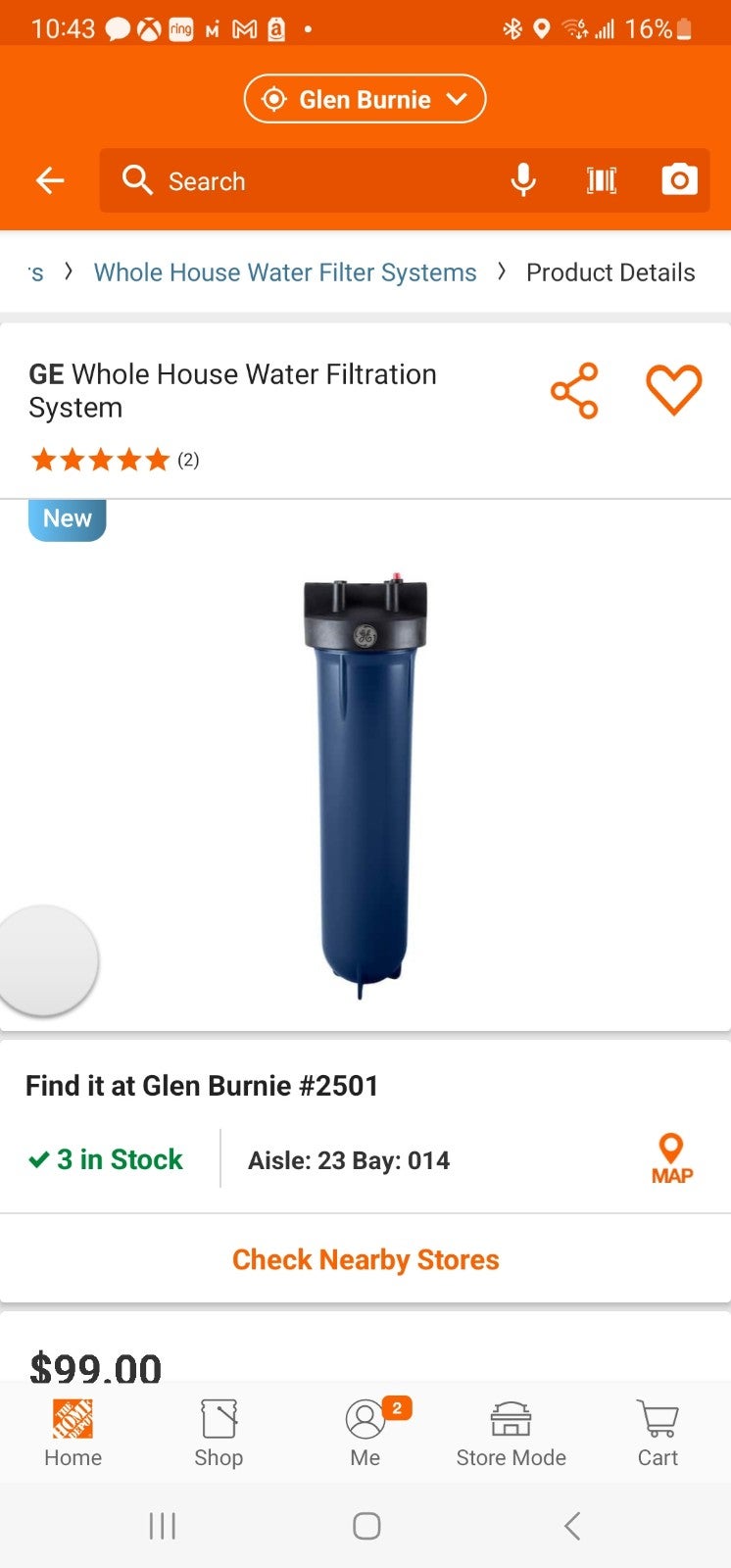
Task: Tap the Search field
Action: coord(294,180)
